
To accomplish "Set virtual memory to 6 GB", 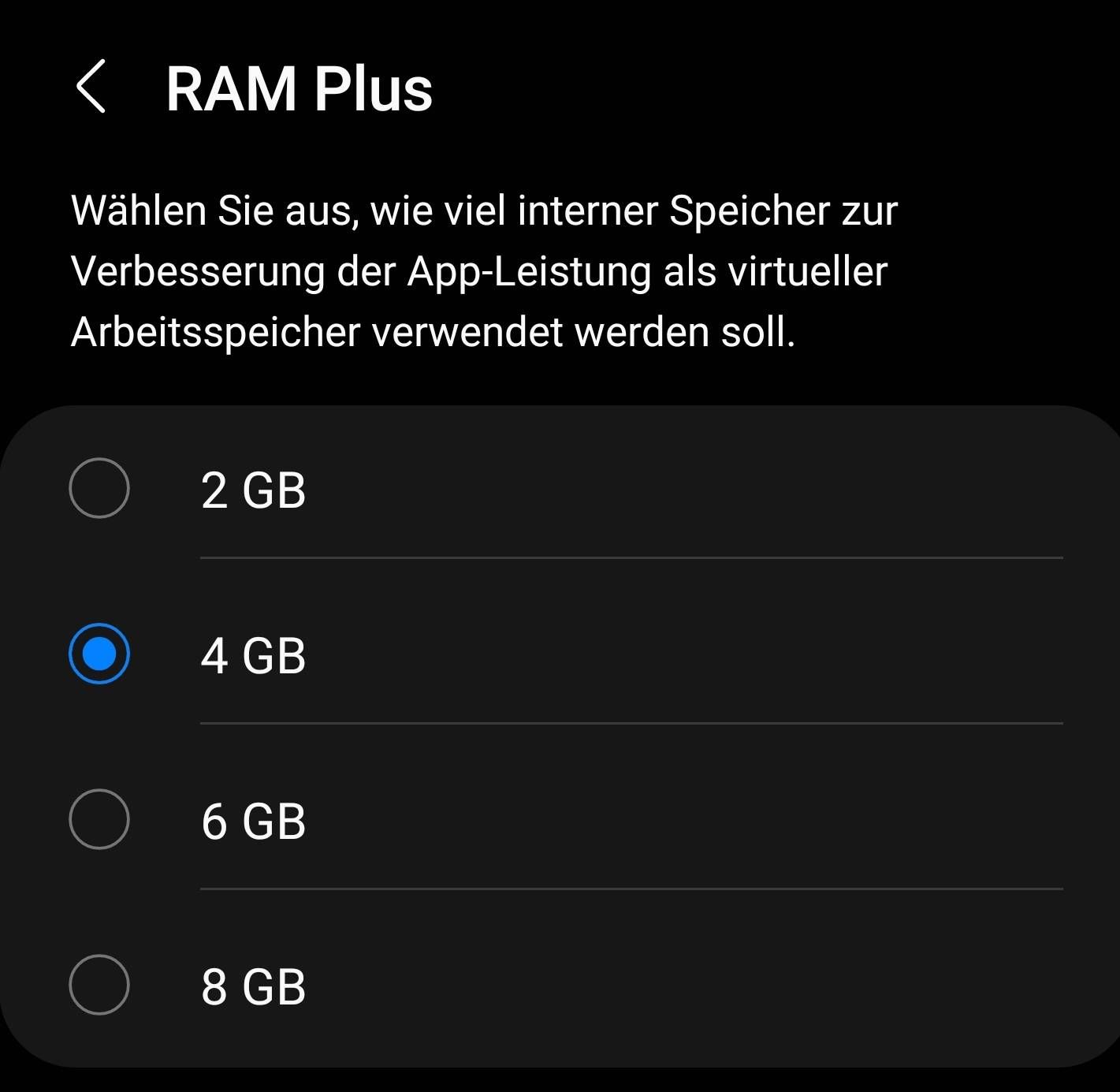I will (99, 819).
